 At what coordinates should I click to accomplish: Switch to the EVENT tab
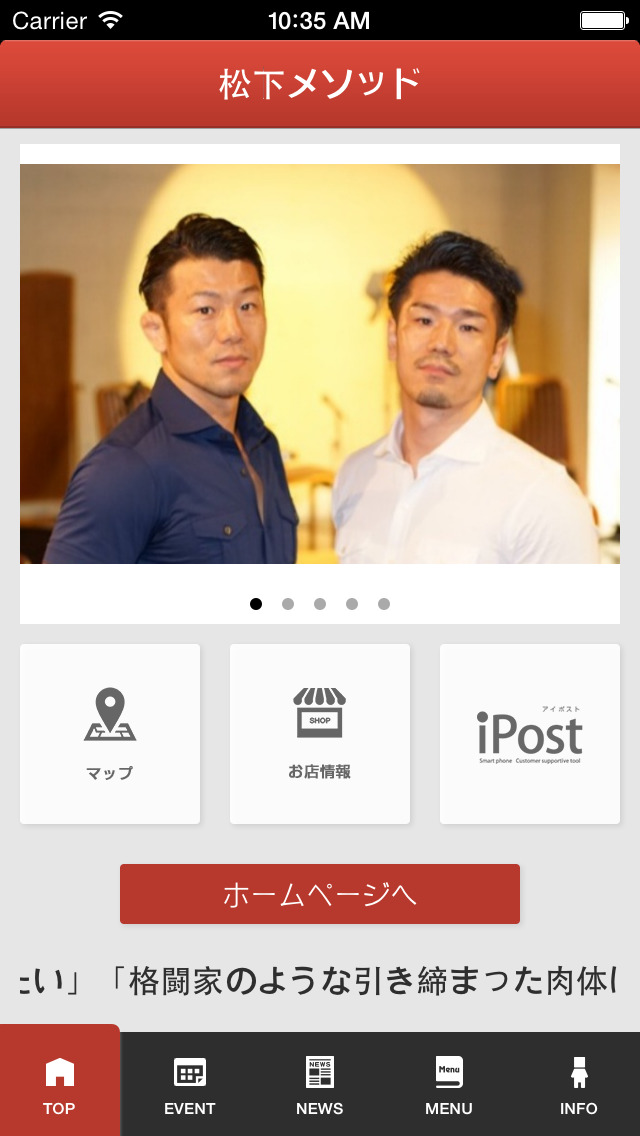tap(190, 1085)
